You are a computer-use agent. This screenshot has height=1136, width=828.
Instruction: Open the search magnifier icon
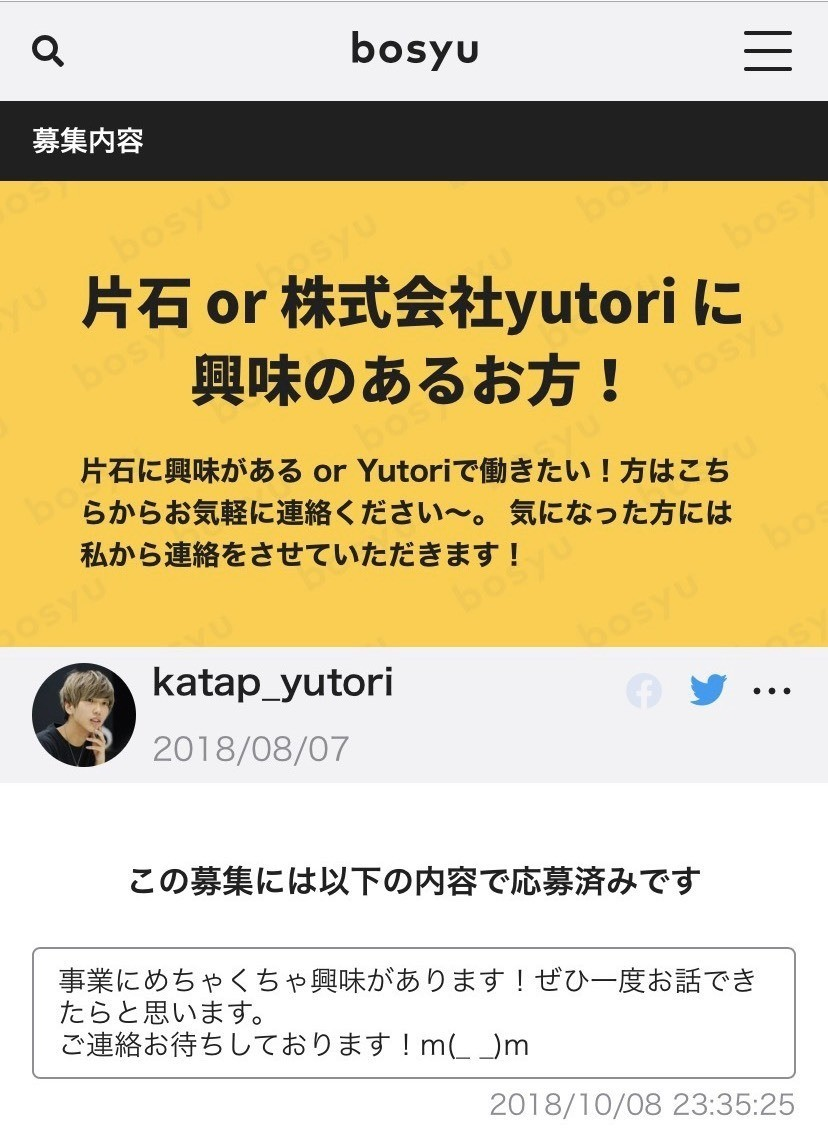[x=48, y=51]
